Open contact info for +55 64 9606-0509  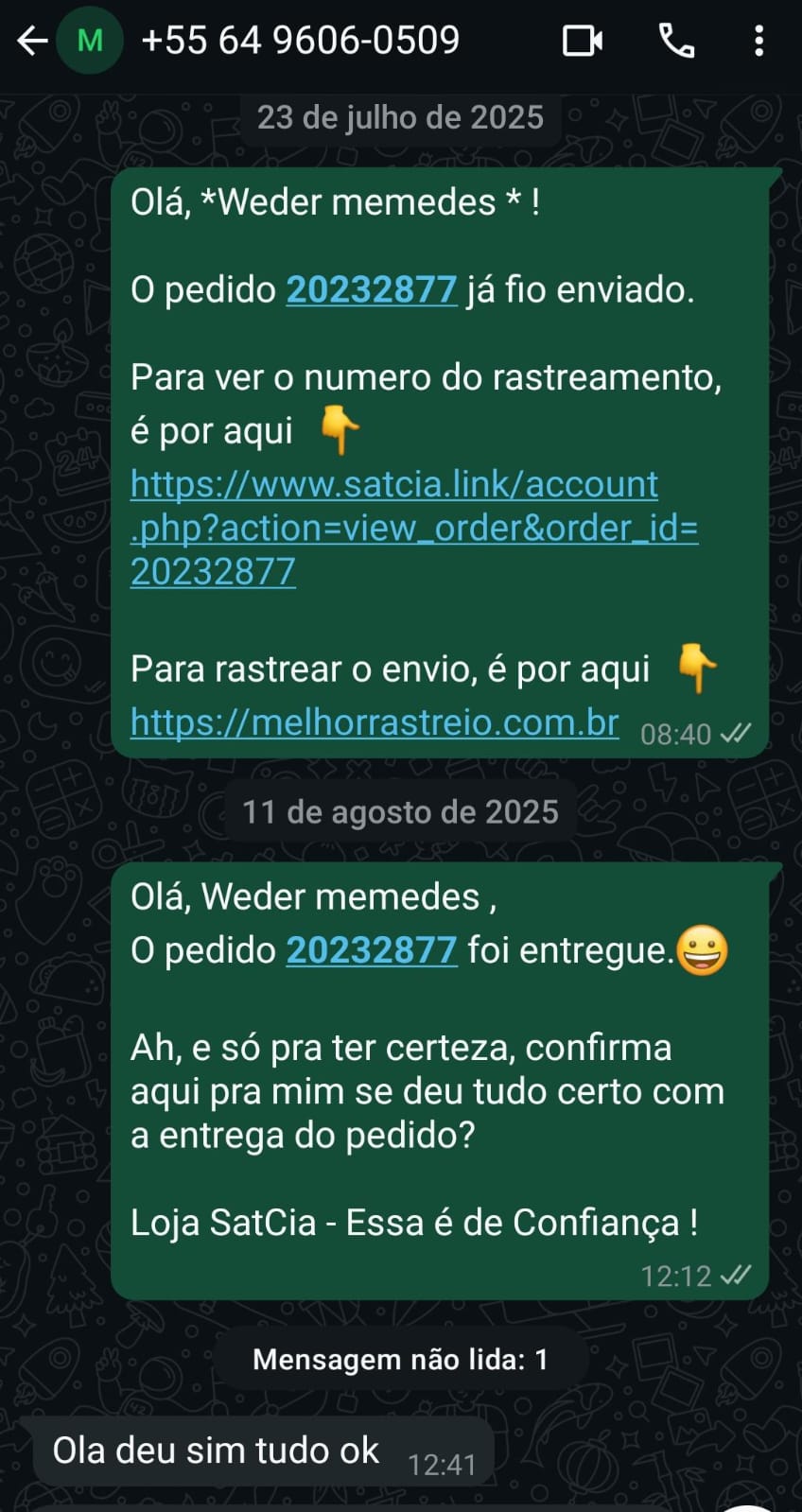click(x=300, y=41)
